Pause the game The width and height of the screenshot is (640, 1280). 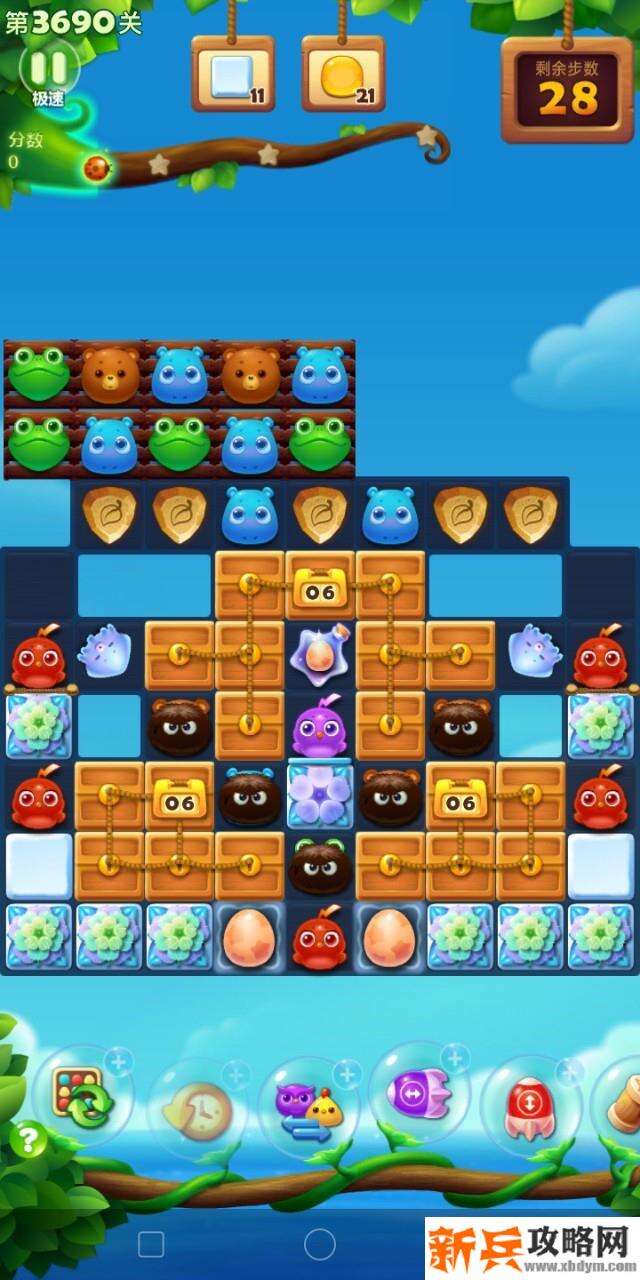pos(48,67)
